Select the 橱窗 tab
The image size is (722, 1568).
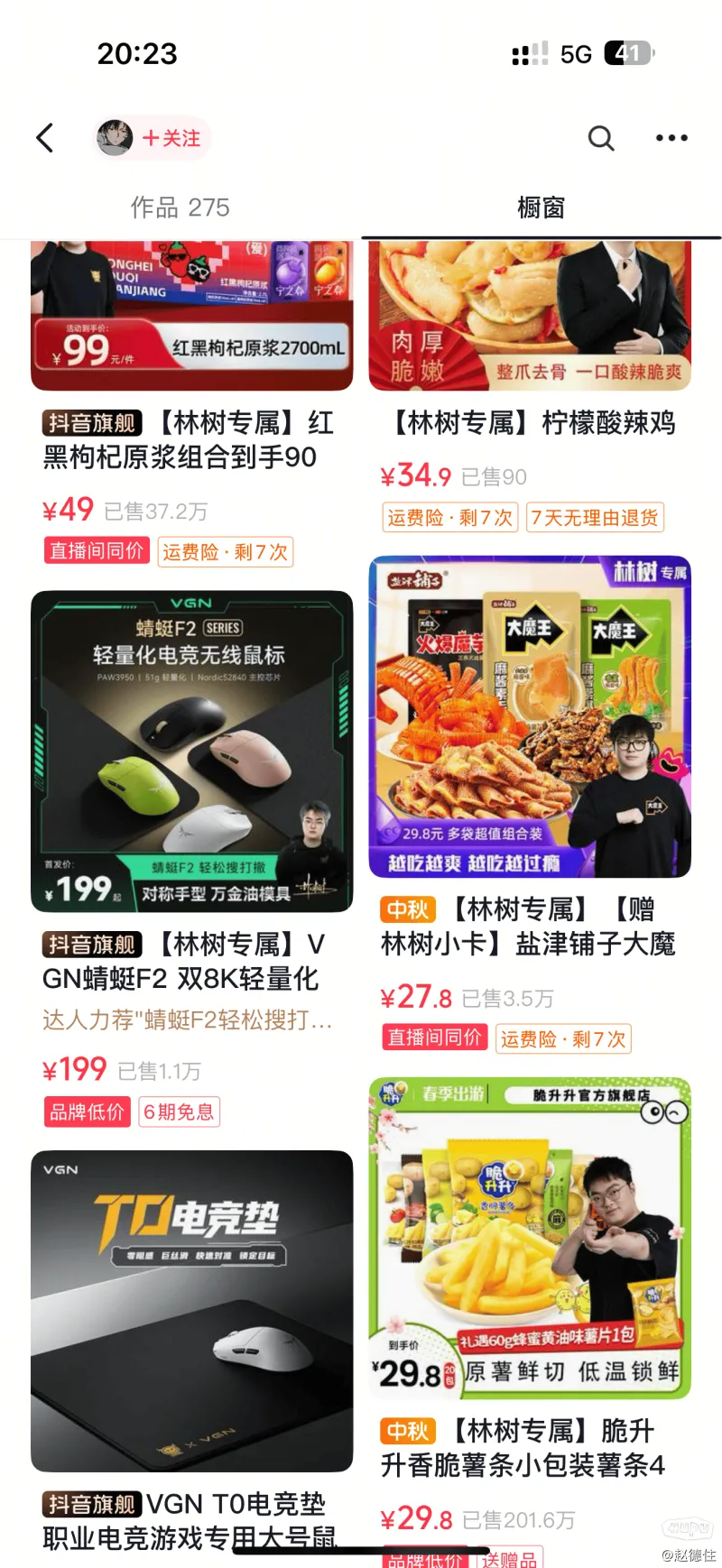(x=541, y=208)
